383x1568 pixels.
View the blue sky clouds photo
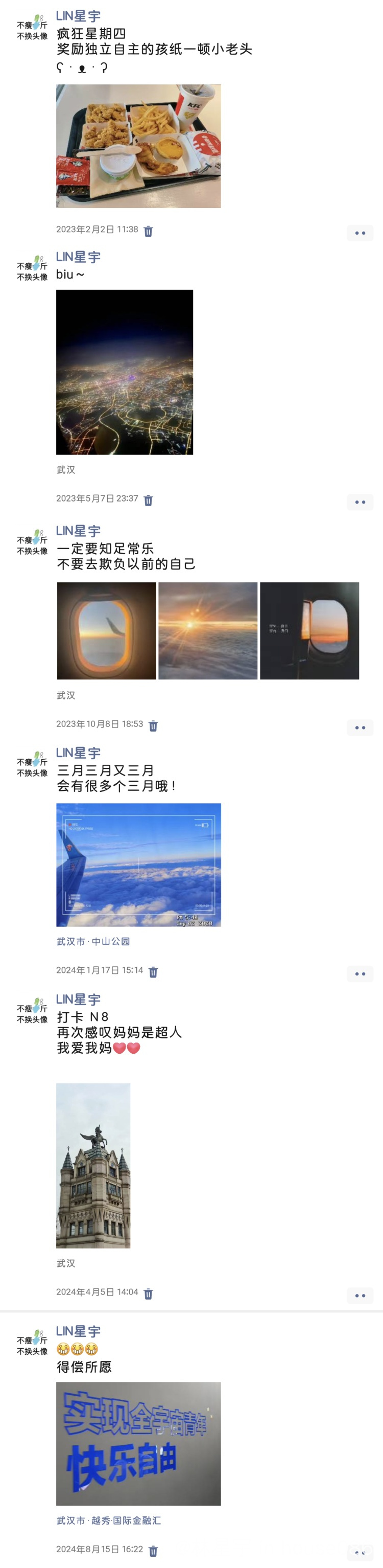138,865
